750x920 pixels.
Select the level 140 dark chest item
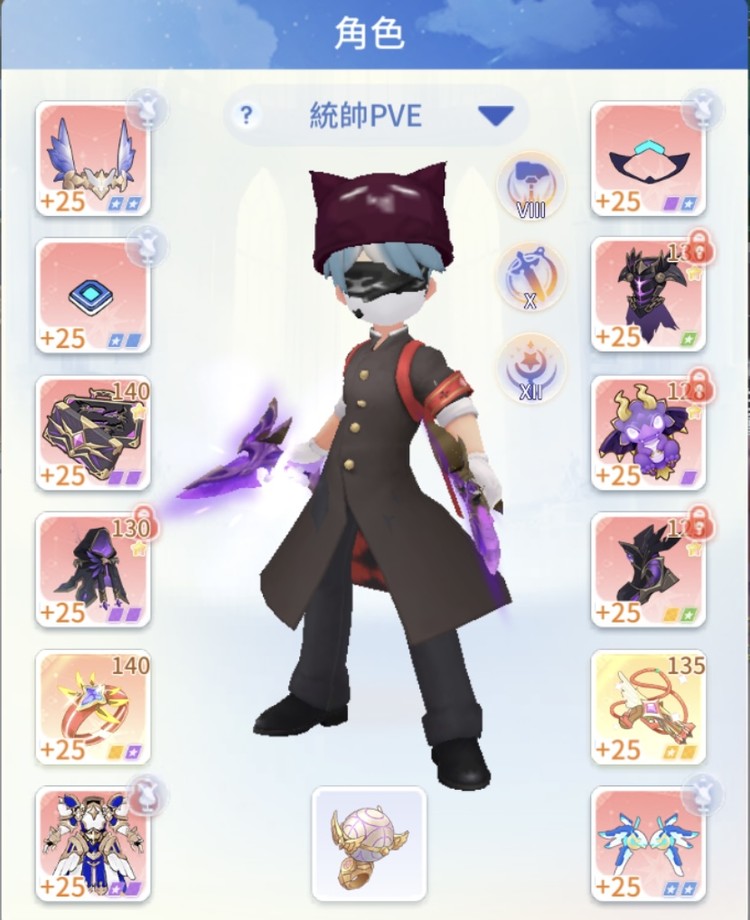[93, 433]
